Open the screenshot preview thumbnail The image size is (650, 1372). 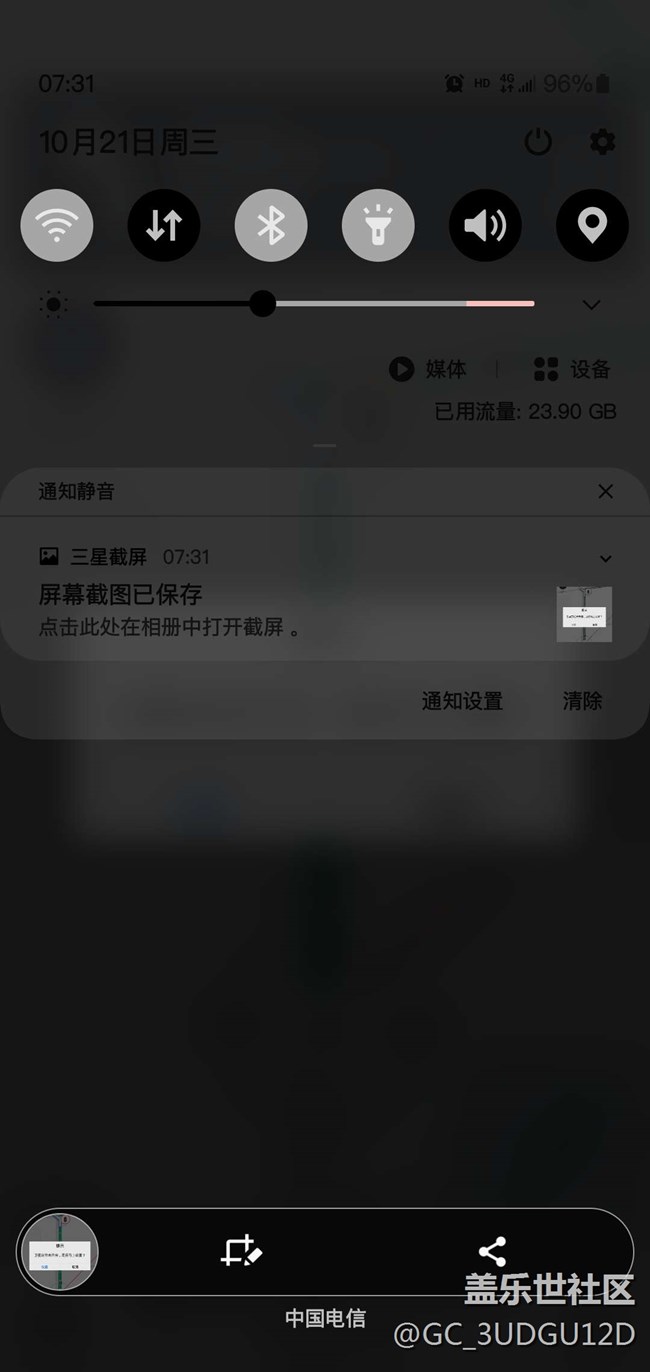[60, 1252]
